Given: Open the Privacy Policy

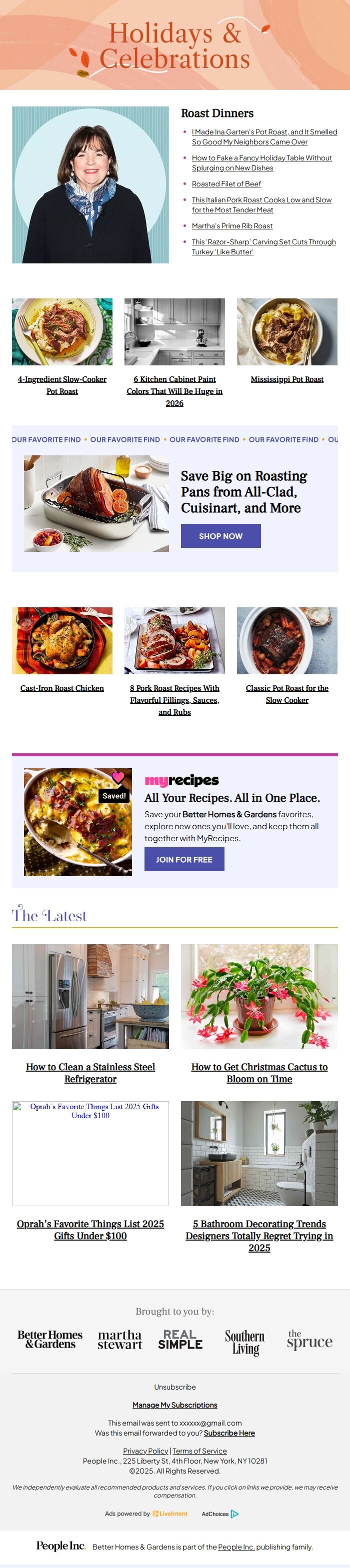Looking at the screenshot, I should [x=145, y=1451].
